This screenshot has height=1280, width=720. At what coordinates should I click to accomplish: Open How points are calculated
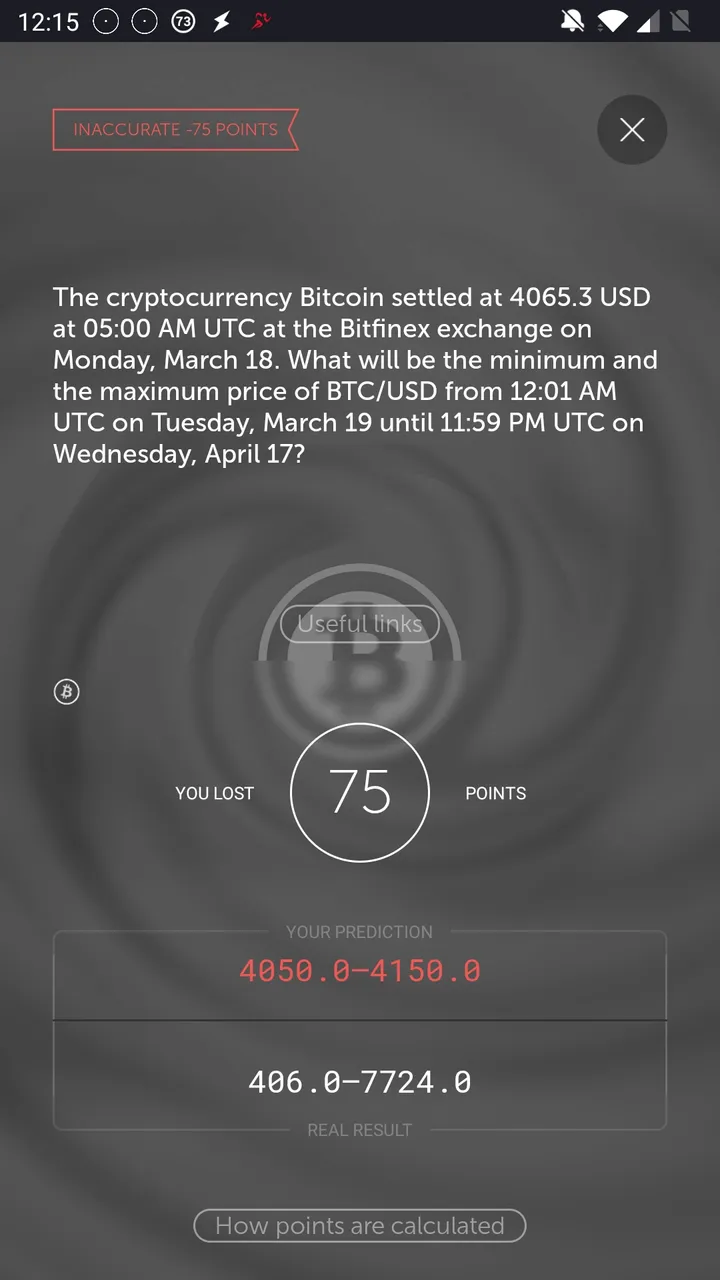click(x=360, y=1226)
